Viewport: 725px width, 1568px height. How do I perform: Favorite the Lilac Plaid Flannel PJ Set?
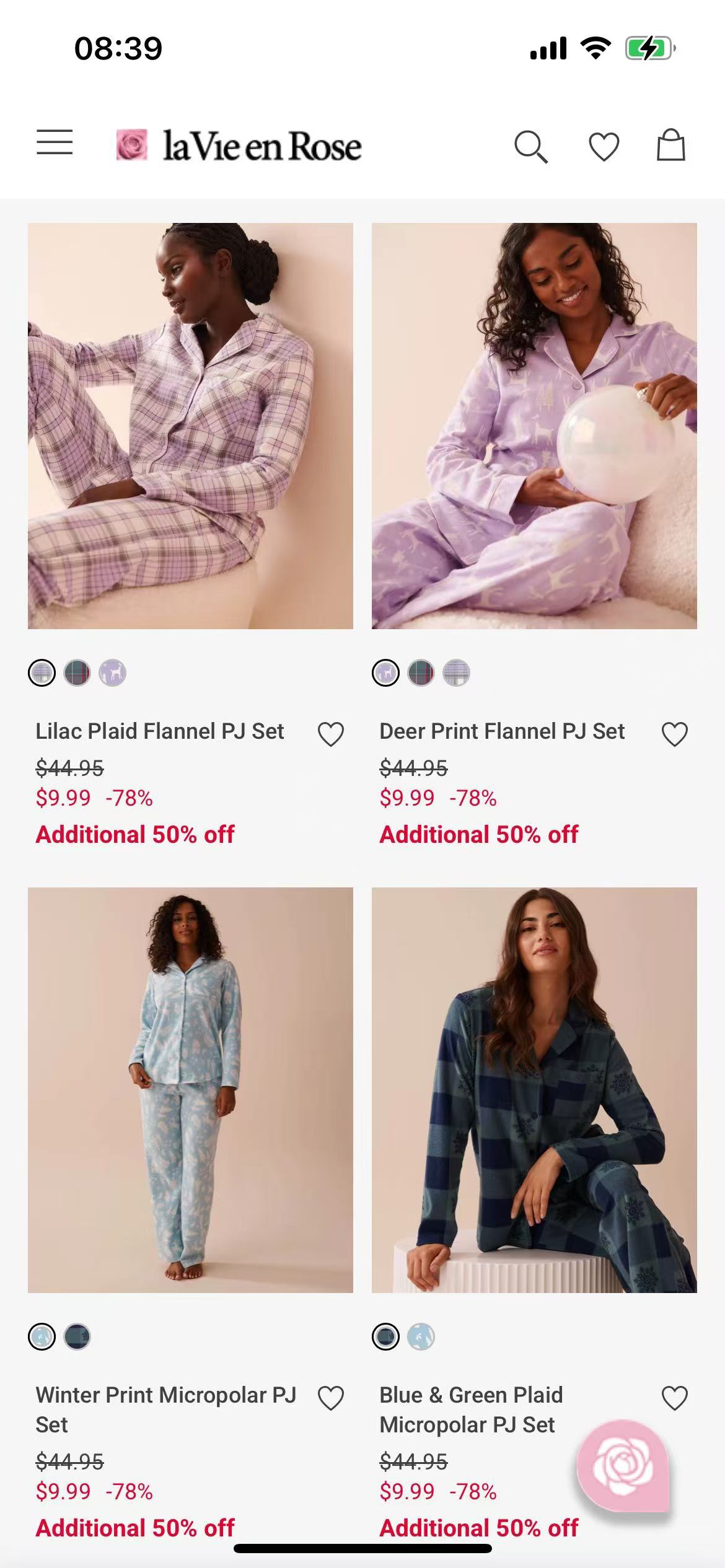tap(330, 734)
